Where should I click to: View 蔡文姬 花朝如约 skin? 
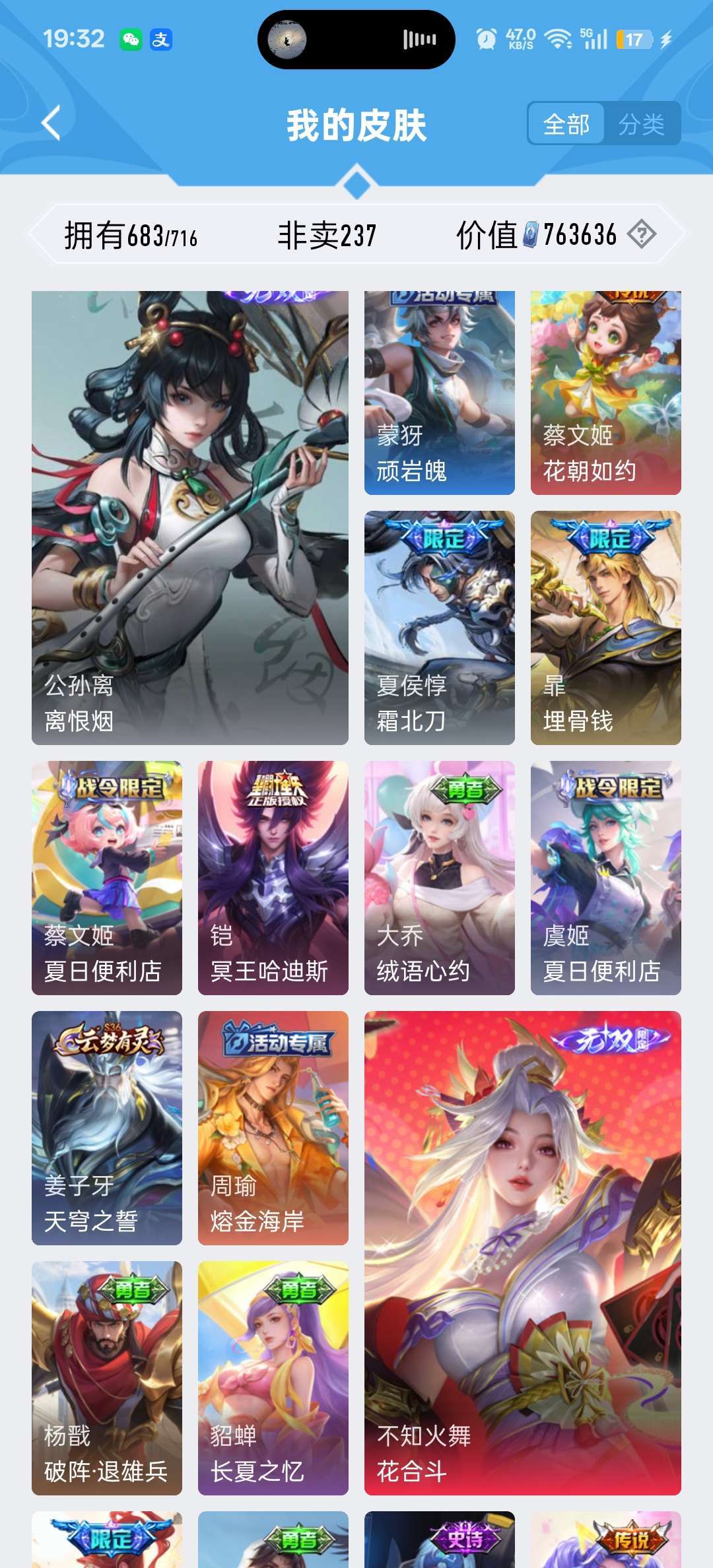click(606, 393)
